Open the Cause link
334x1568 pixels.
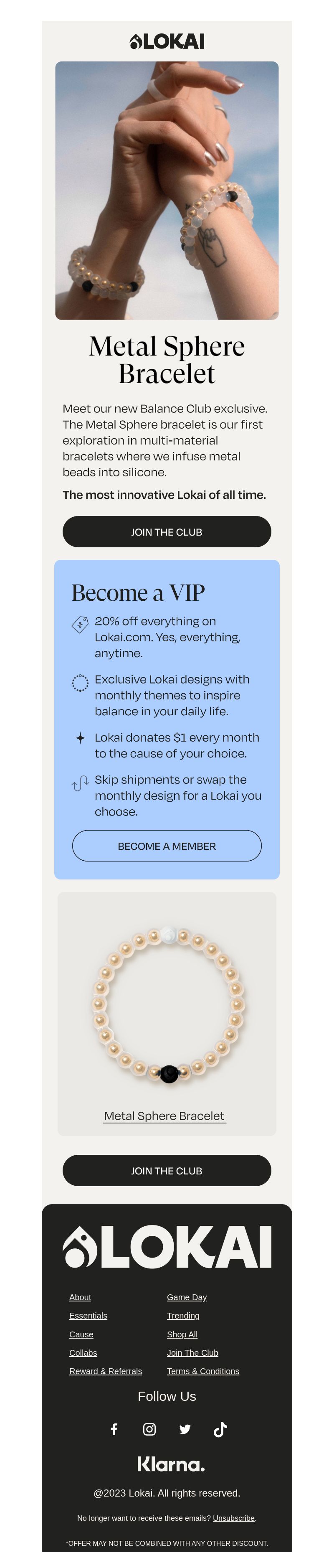coord(81,1334)
